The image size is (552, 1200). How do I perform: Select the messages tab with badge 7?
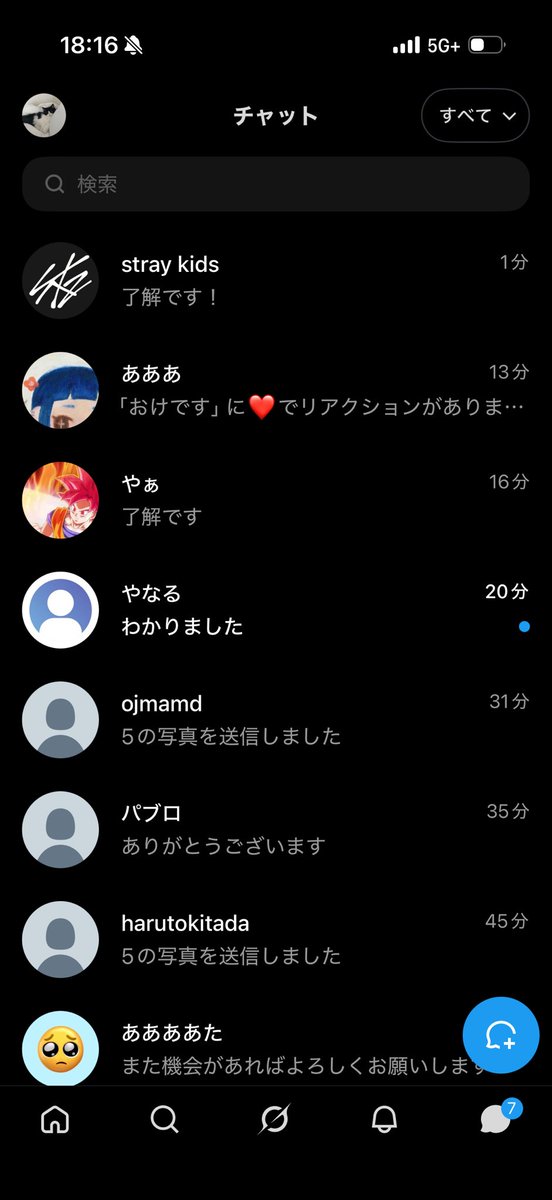coord(496,1118)
